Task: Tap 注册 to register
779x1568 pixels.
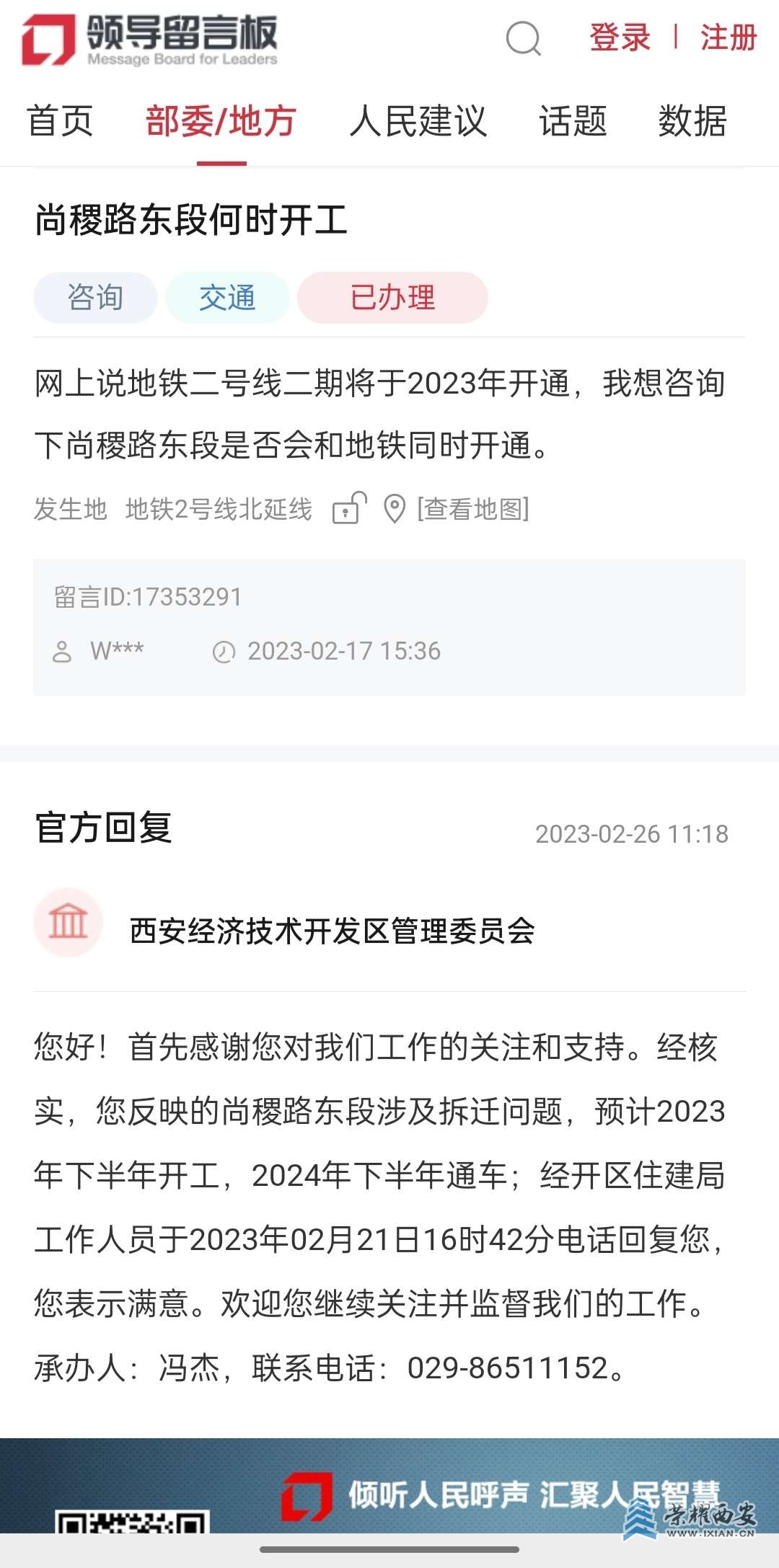Action: coord(728,37)
